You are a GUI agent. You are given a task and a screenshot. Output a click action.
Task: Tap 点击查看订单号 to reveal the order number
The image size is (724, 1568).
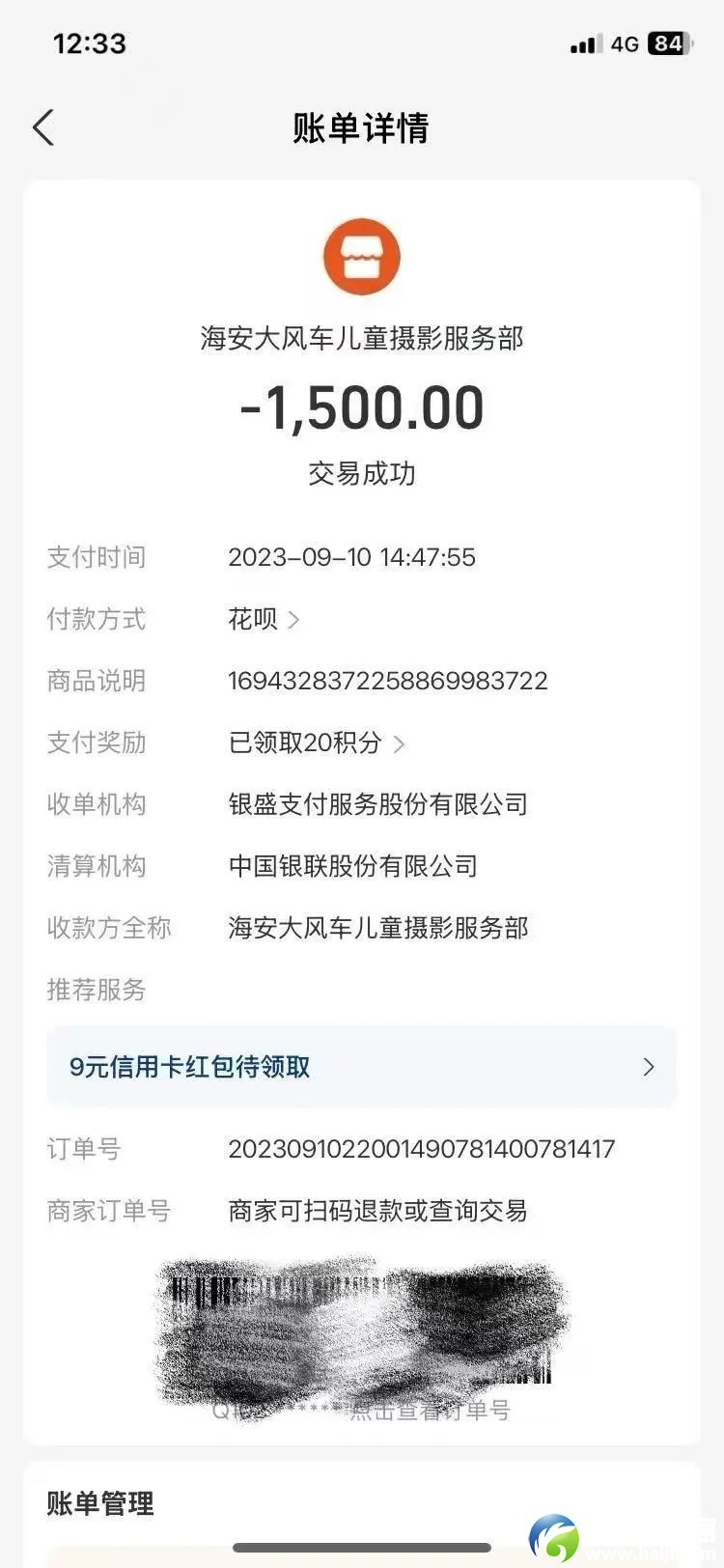pos(430,1411)
